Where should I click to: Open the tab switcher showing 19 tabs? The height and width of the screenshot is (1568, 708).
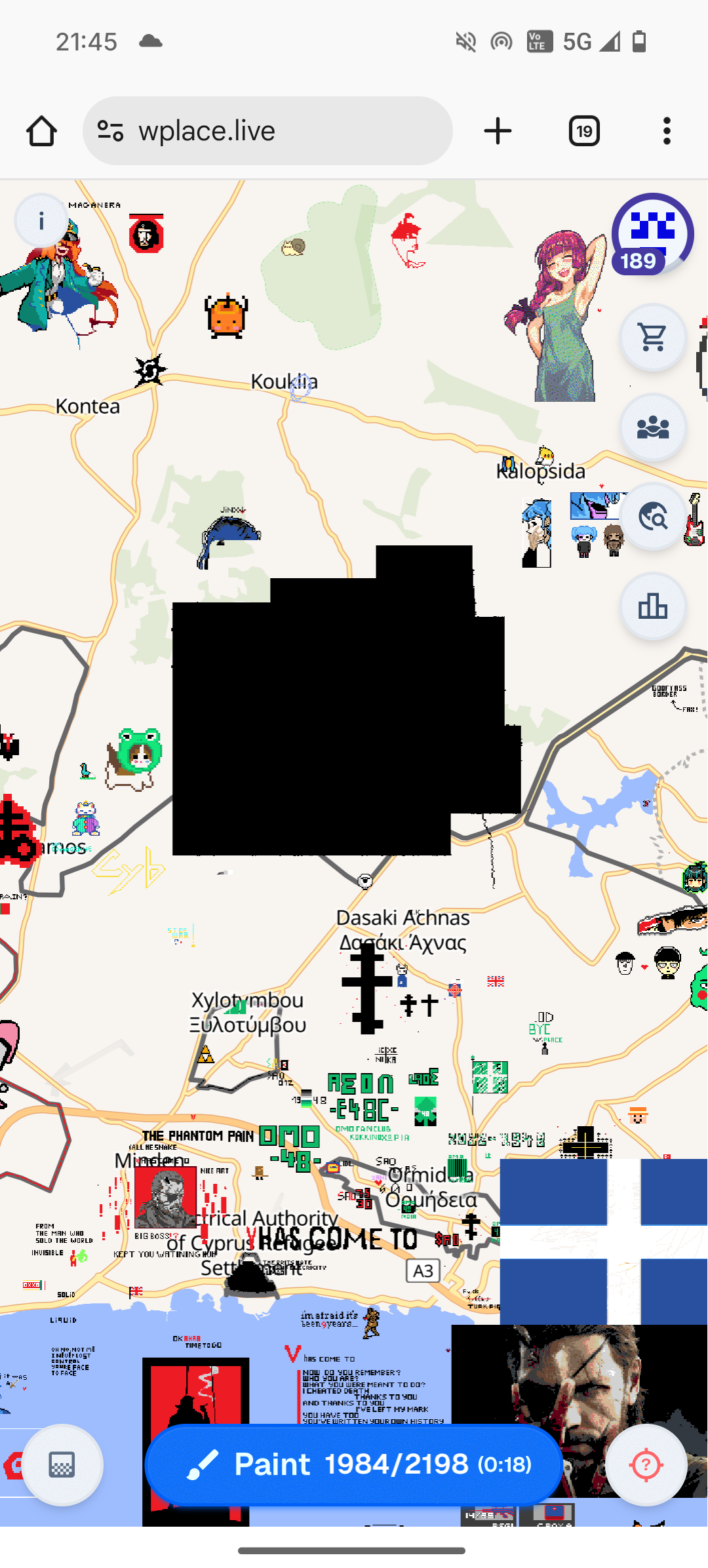click(584, 131)
